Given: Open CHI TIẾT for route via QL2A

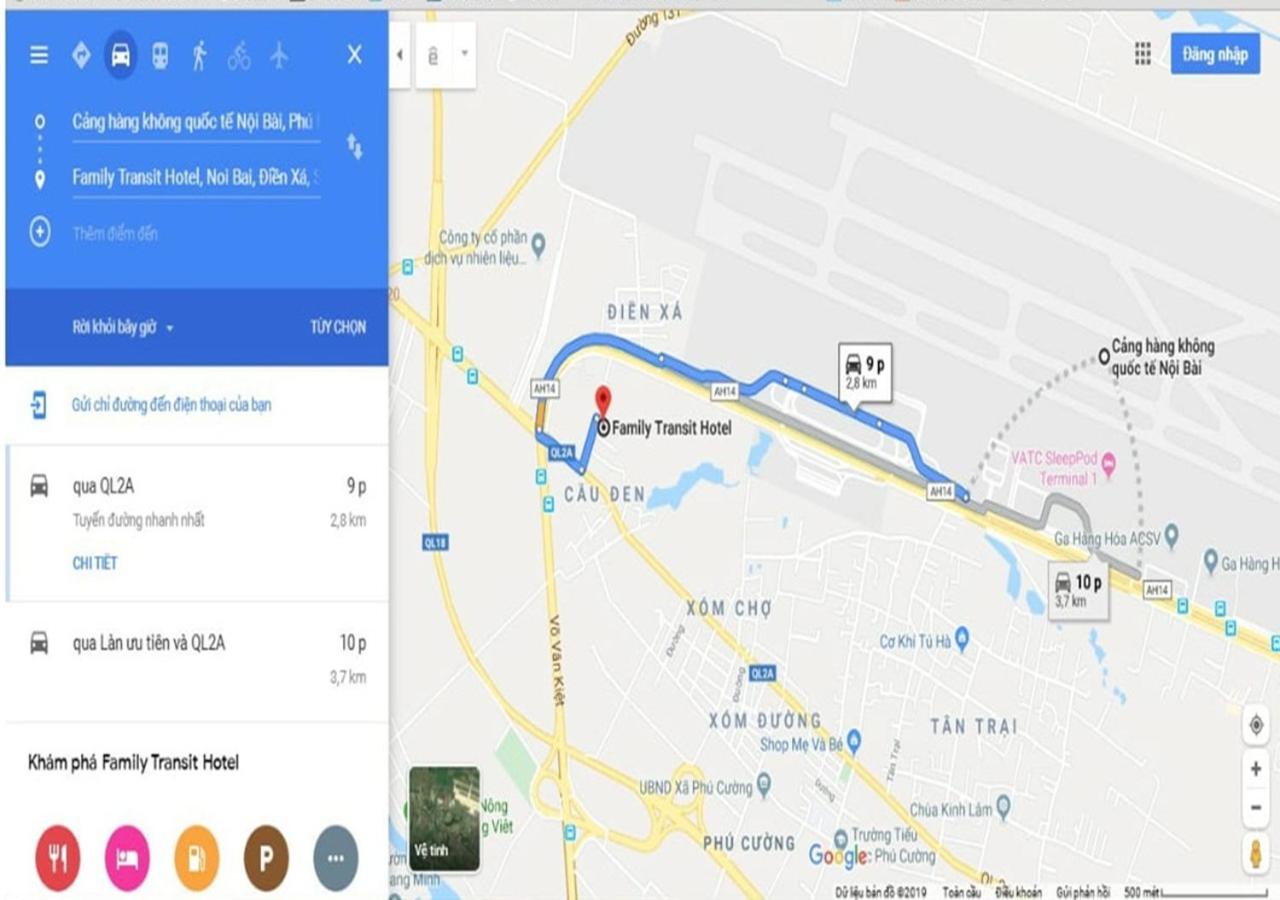Looking at the screenshot, I should click(x=95, y=563).
